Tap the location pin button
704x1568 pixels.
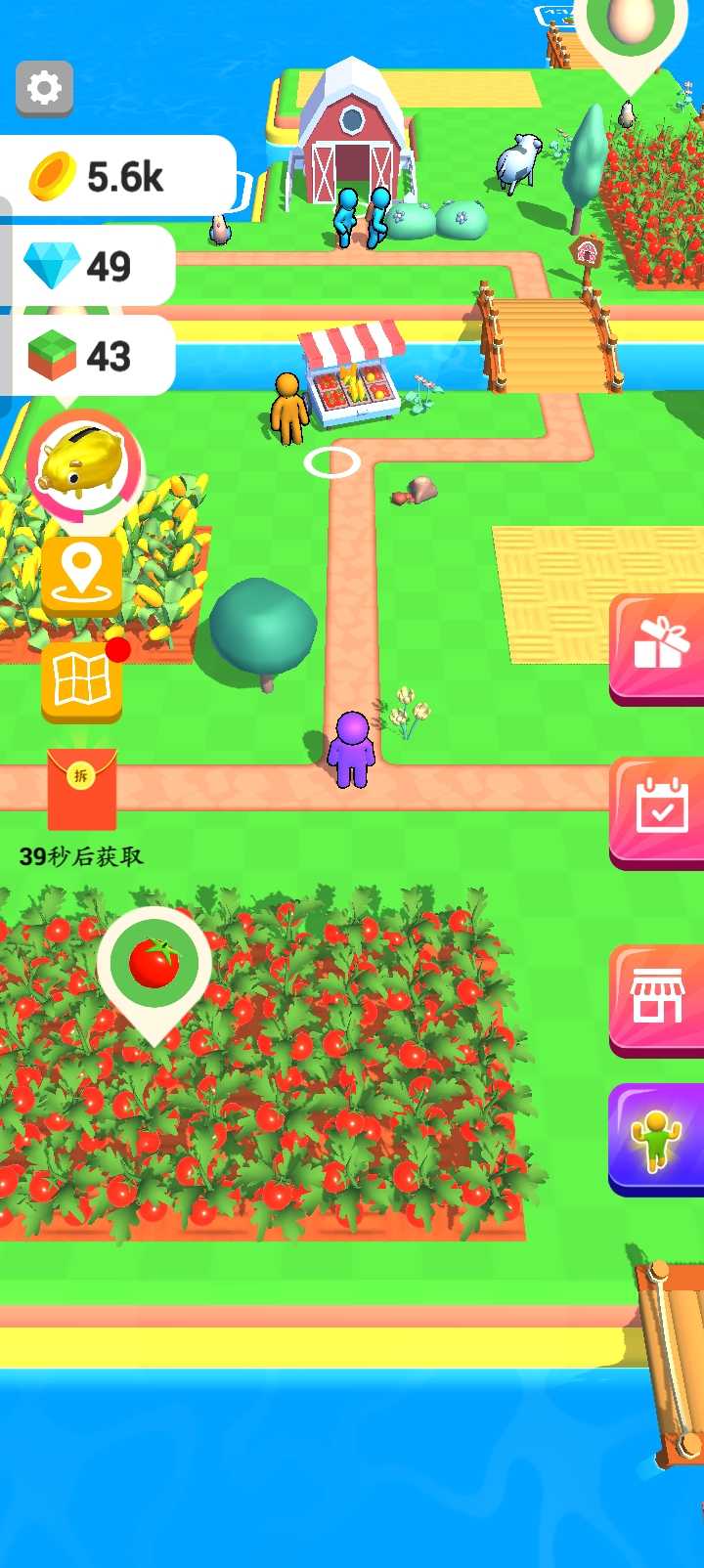[x=81, y=575]
